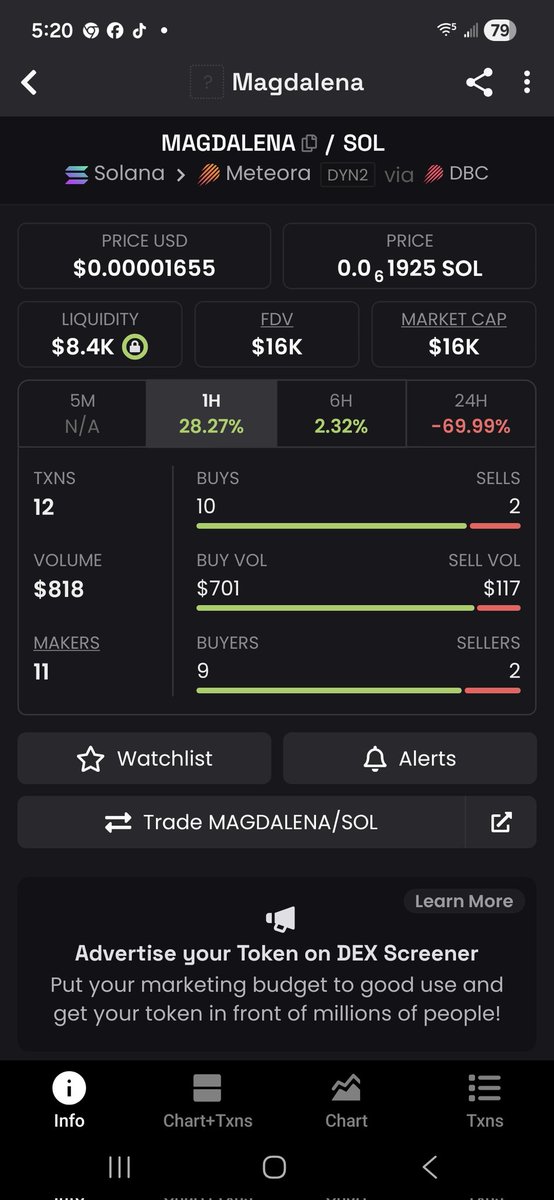Switch to the 24H timeframe
The width and height of the screenshot is (554, 1200).
pyautogui.click(x=470, y=413)
